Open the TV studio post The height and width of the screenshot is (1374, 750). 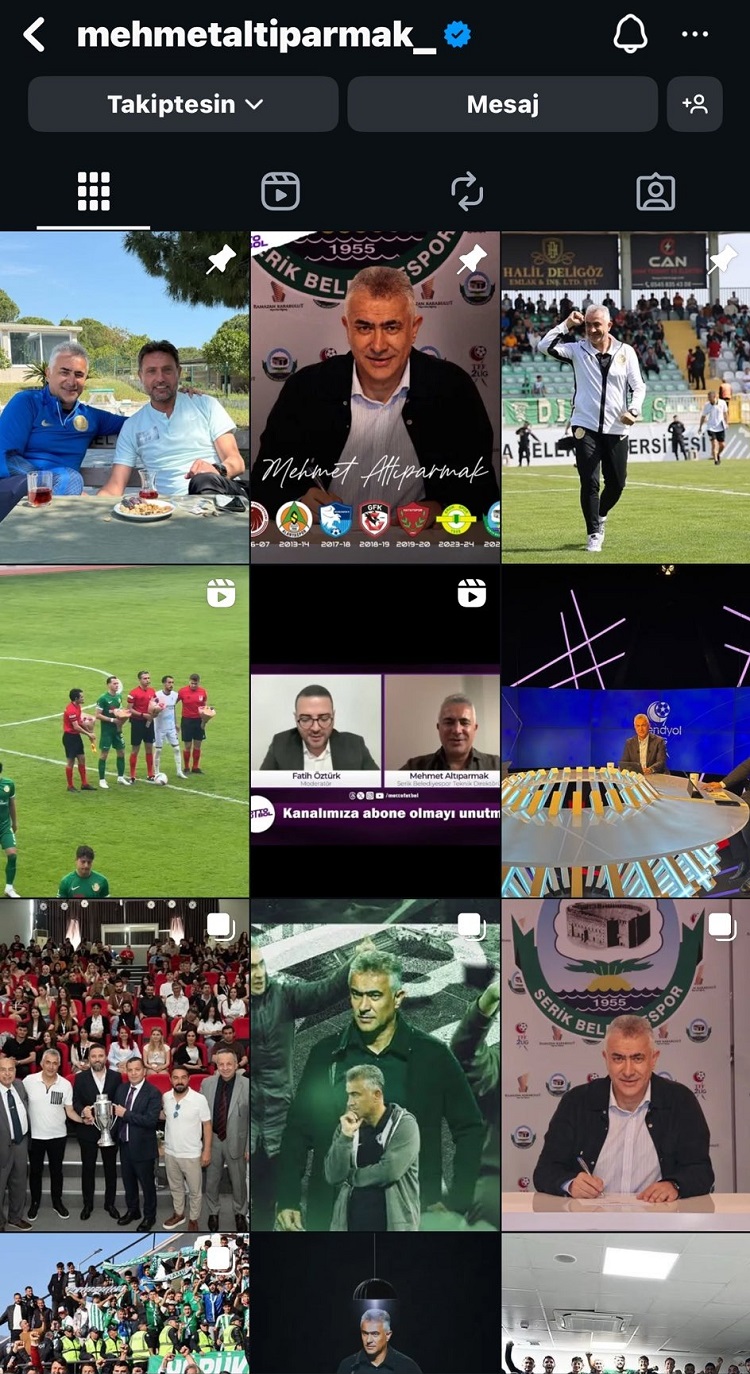[626, 732]
